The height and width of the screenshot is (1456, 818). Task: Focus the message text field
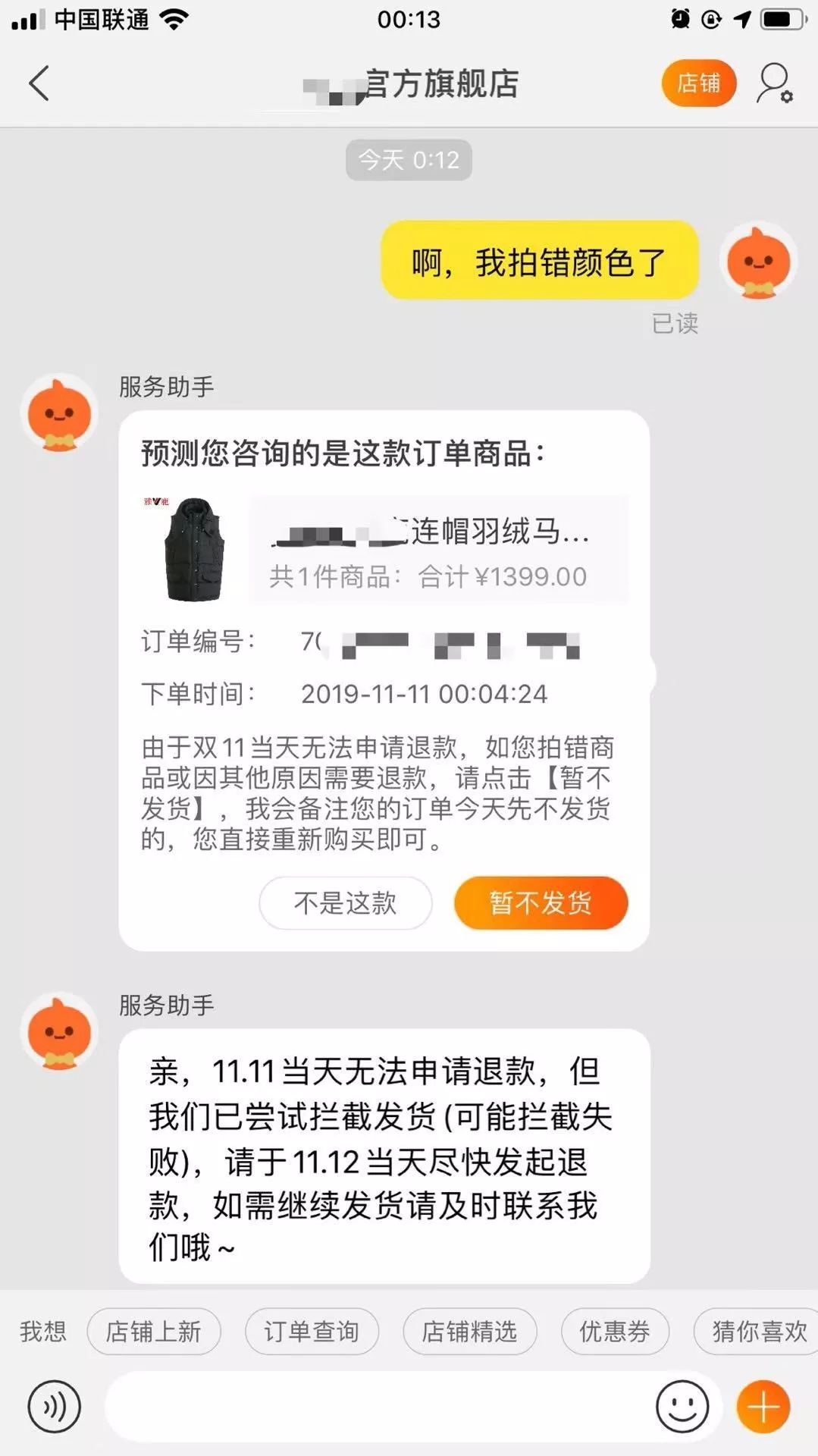coord(379,1407)
